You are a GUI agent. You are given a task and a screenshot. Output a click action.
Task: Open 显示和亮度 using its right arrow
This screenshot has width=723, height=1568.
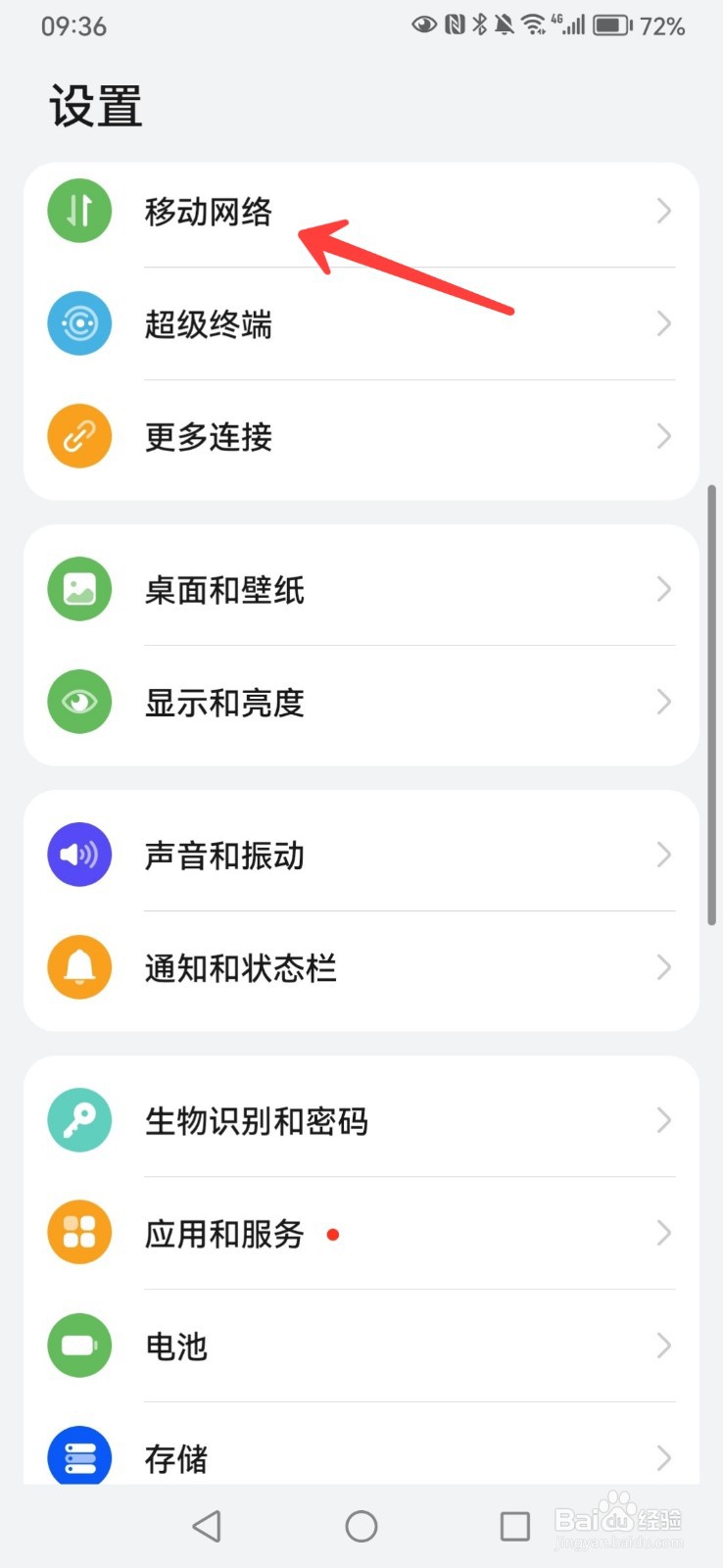pyautogui.click(x=665, y=702)
